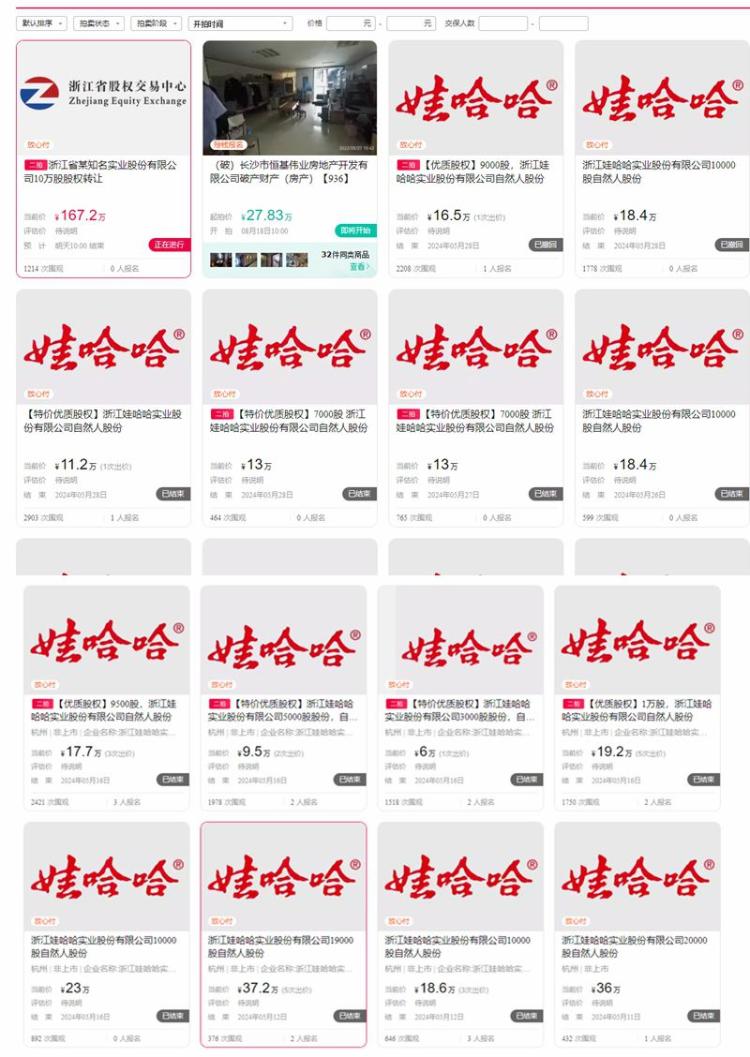Open the 特价优质股权 11.2万 listing
This screenshot has height=1057, width=750.
[103, 420]
